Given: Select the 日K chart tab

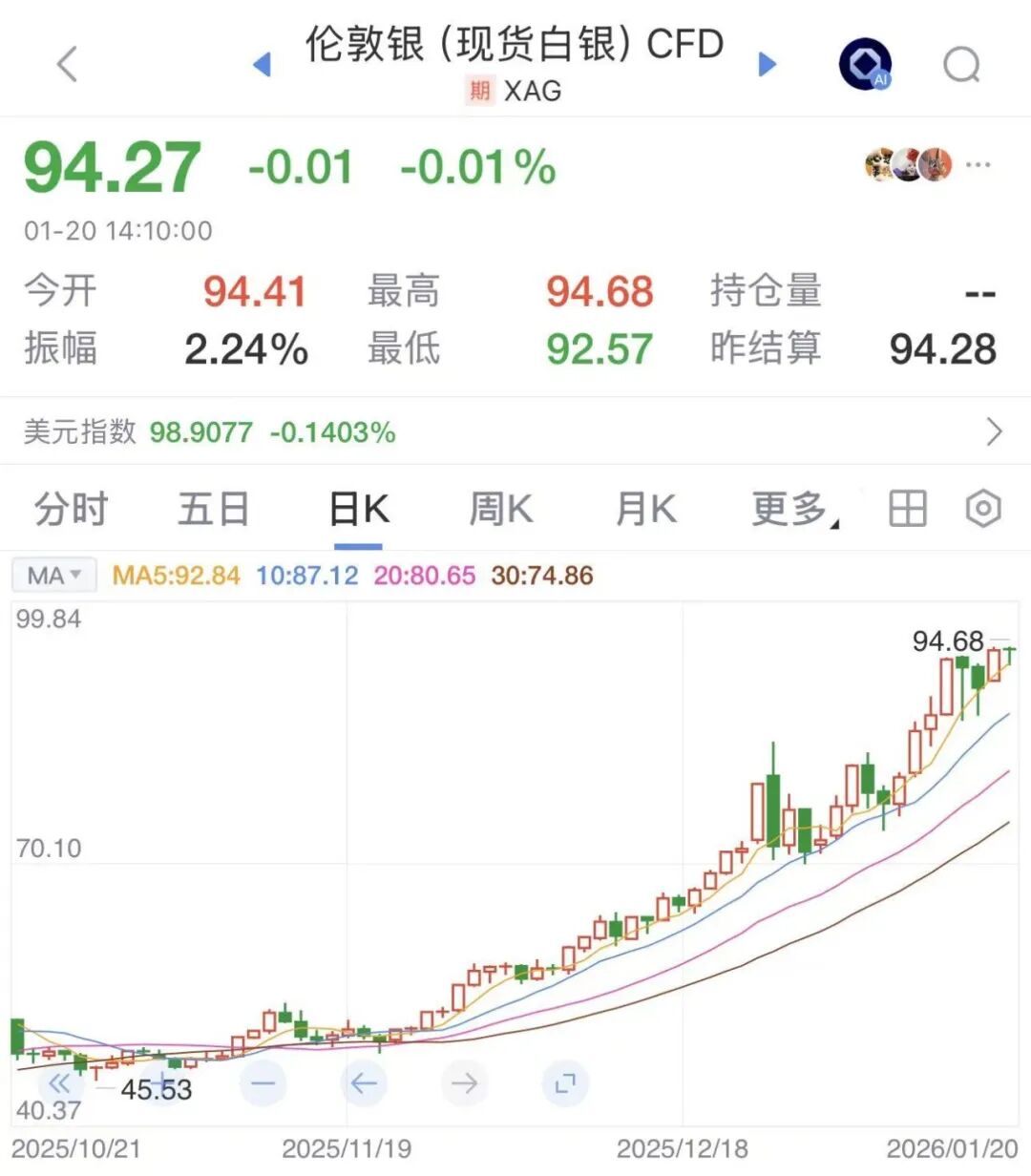Looking at the screenshot, I should [358, 510].
